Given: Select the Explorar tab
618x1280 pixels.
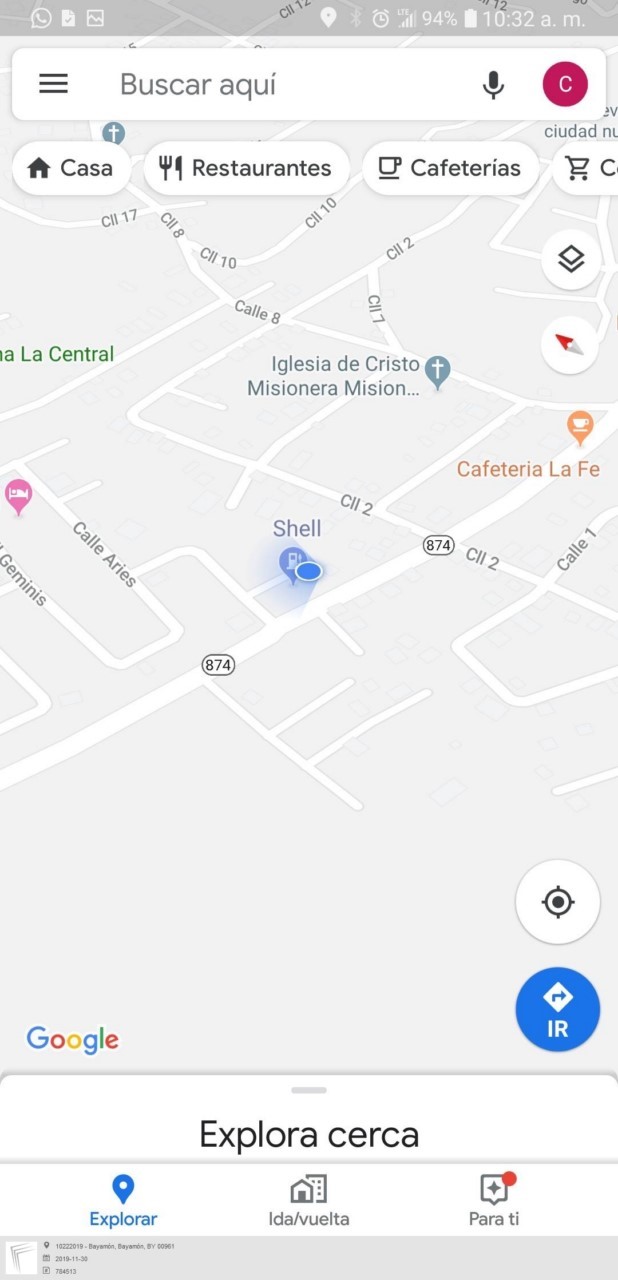Looking at the screenshot, I should coord(123,1200).
